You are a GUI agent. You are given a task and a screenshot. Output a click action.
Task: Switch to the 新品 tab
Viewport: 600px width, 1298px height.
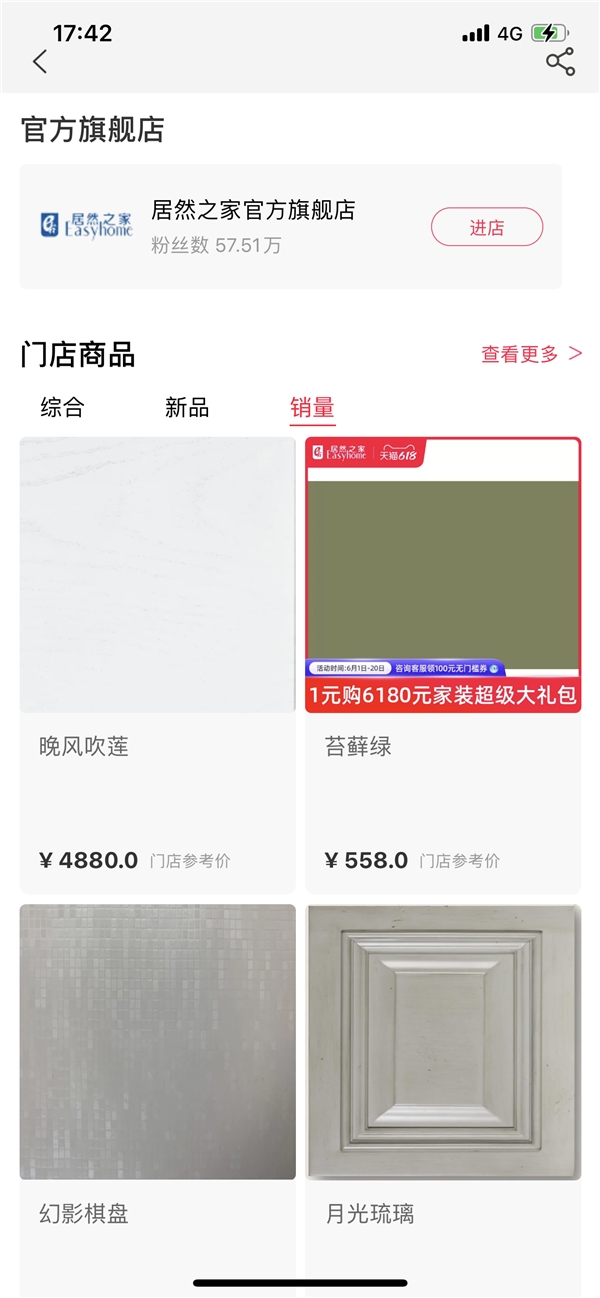point(187,407)
